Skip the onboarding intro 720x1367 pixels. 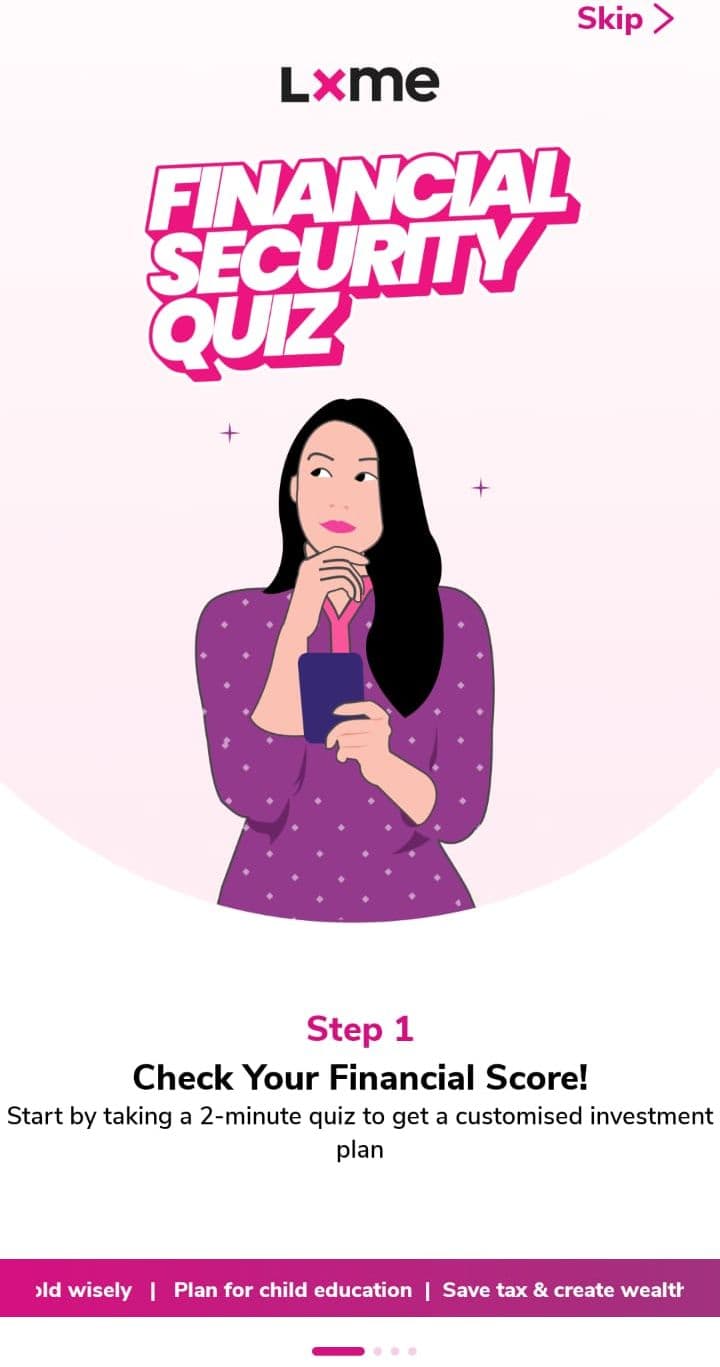pyautogui.click(x=625, y=19)
